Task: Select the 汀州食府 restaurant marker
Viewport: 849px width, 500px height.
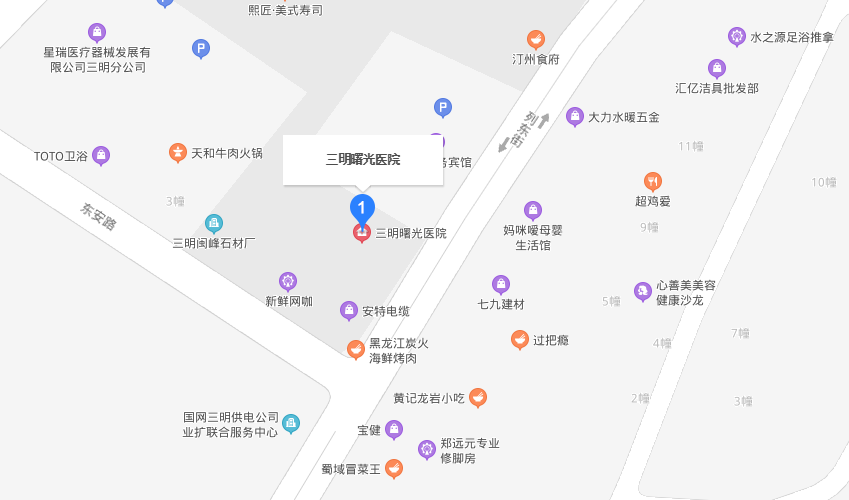Action: pos(536,40)
